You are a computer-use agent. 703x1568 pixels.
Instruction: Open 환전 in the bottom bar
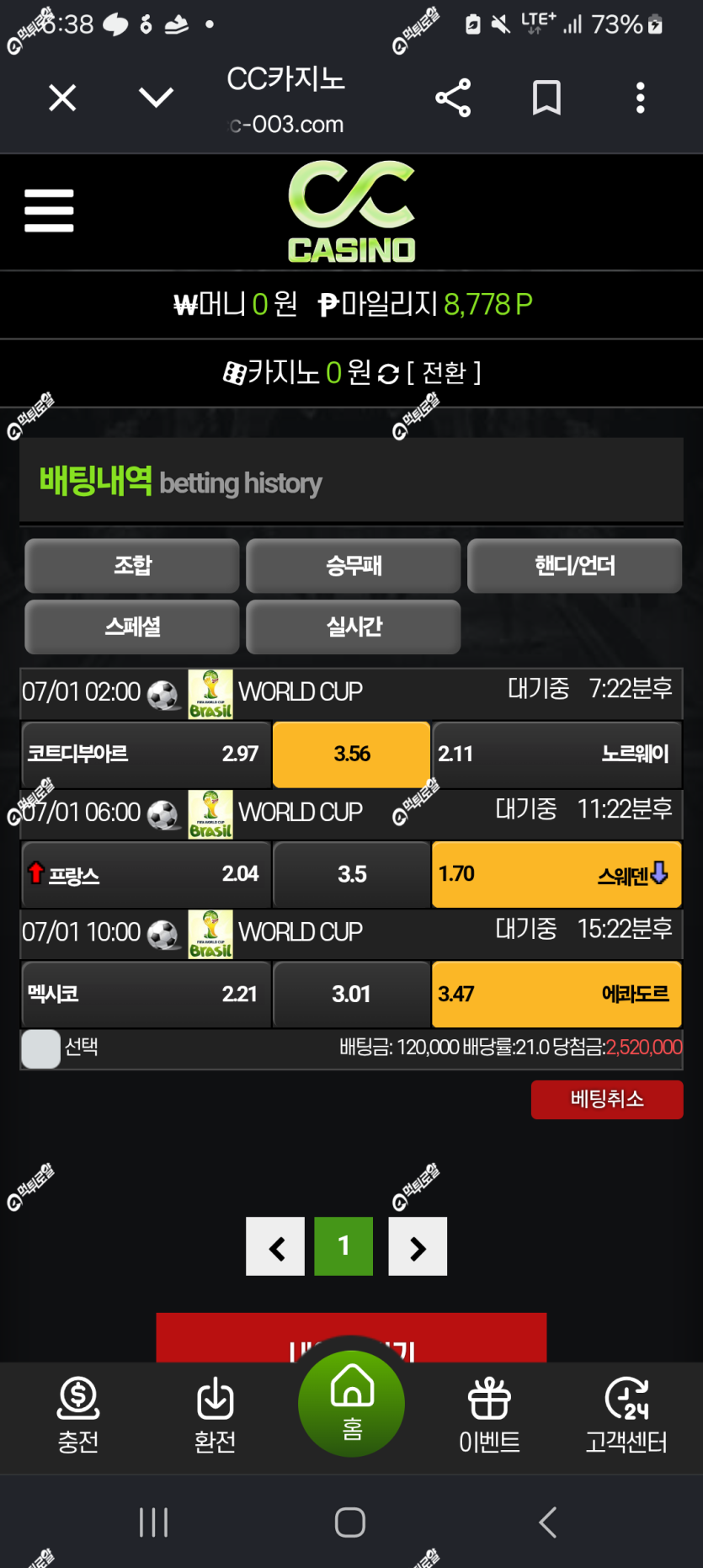coord(215,1415)
